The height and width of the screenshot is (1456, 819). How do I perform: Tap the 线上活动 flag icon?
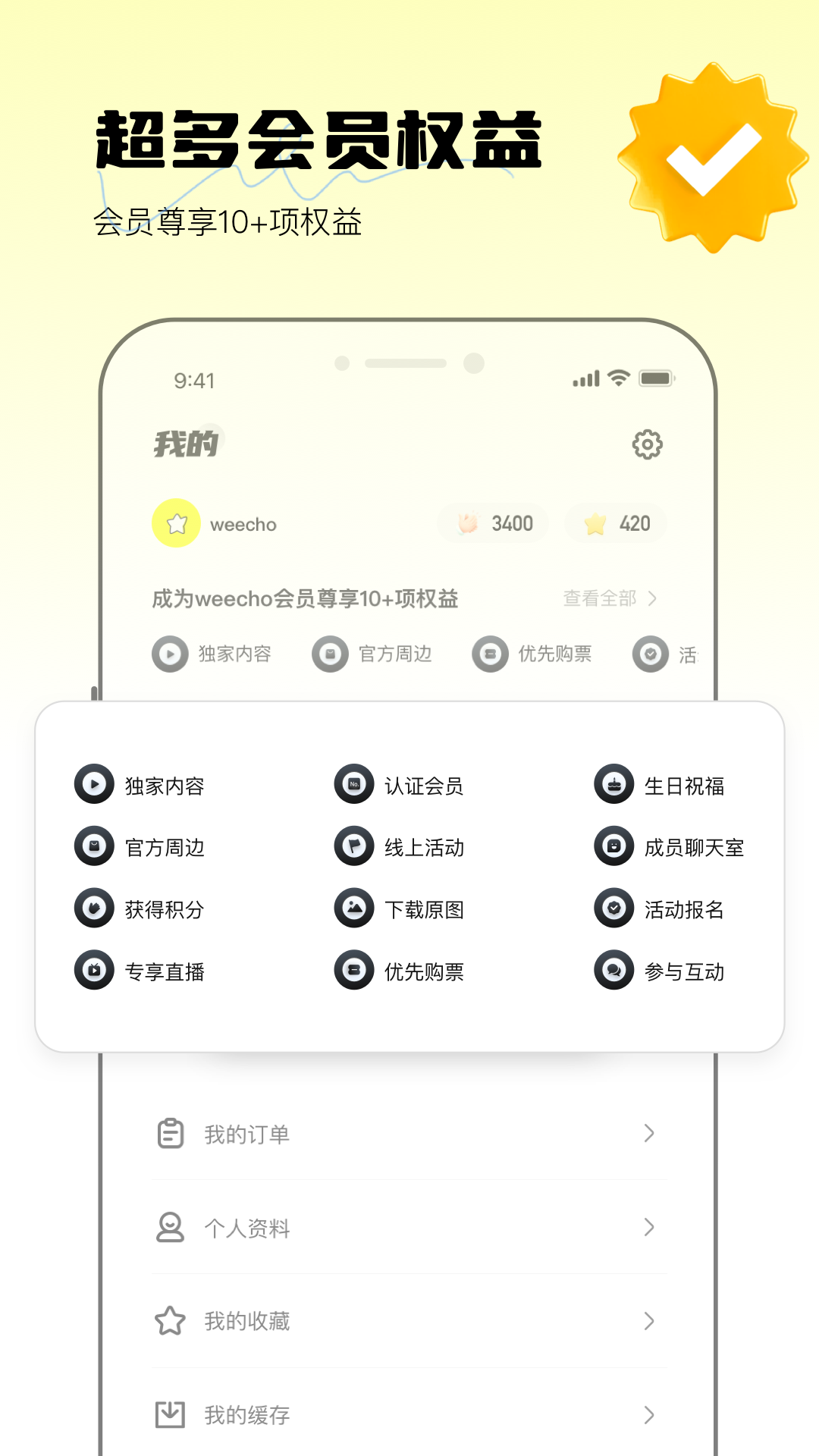[x=353, y=848]
